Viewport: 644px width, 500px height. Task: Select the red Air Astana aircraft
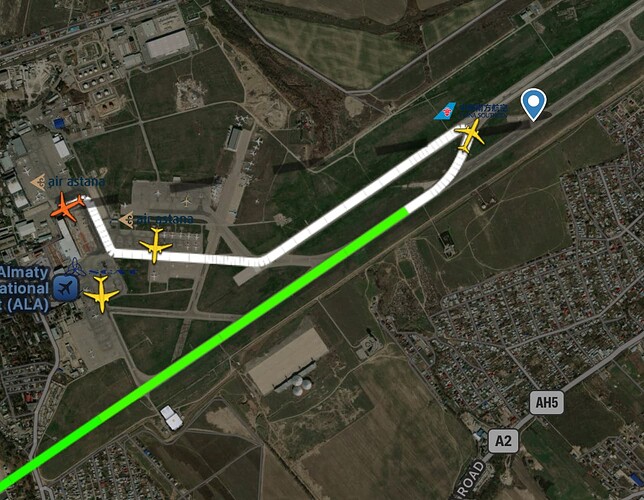[x=68, y=208]
